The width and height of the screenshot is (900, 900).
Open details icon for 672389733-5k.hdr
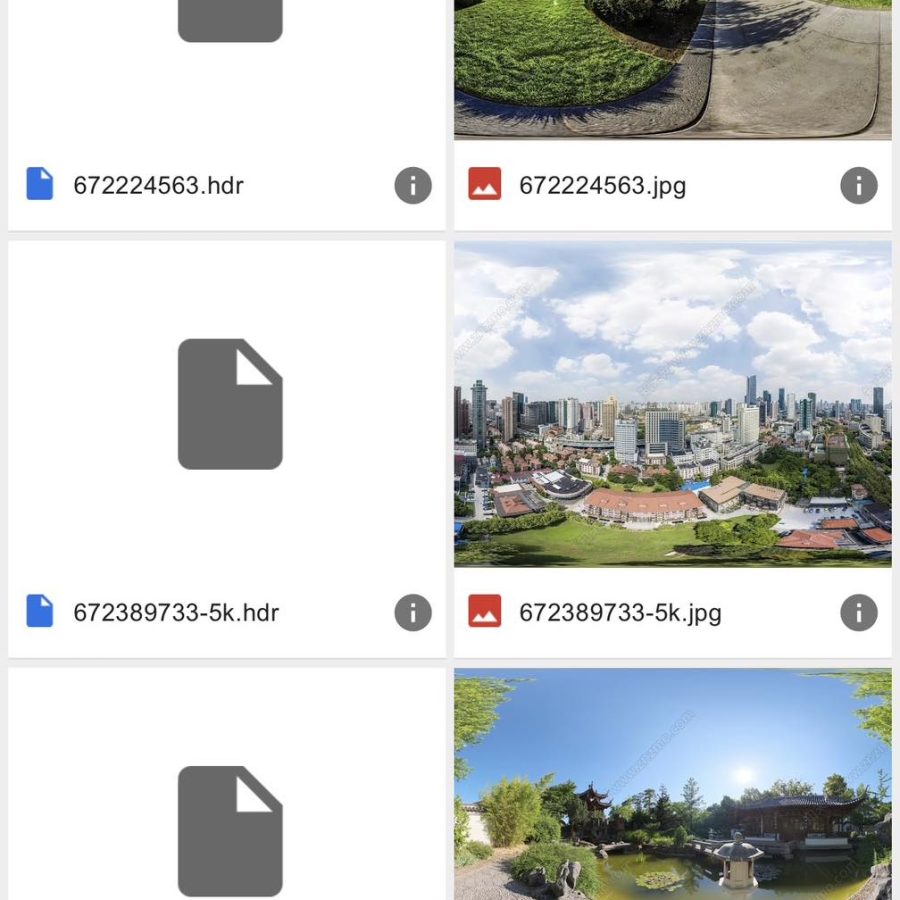click(x=412, y=612)
